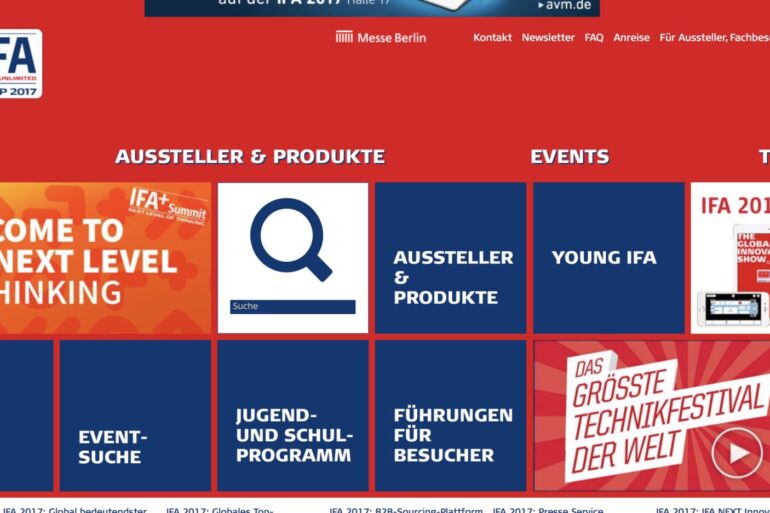
Task: Select the Young IFA tile
Action: click(x=608, y=258)
